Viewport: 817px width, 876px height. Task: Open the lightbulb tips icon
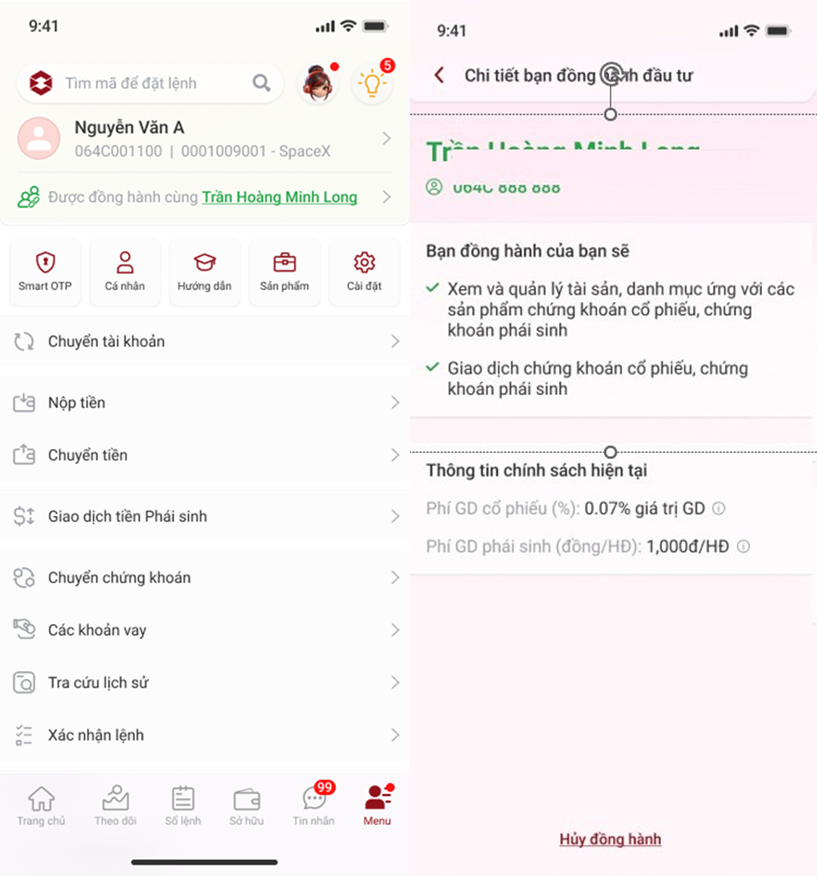point(372,83)
